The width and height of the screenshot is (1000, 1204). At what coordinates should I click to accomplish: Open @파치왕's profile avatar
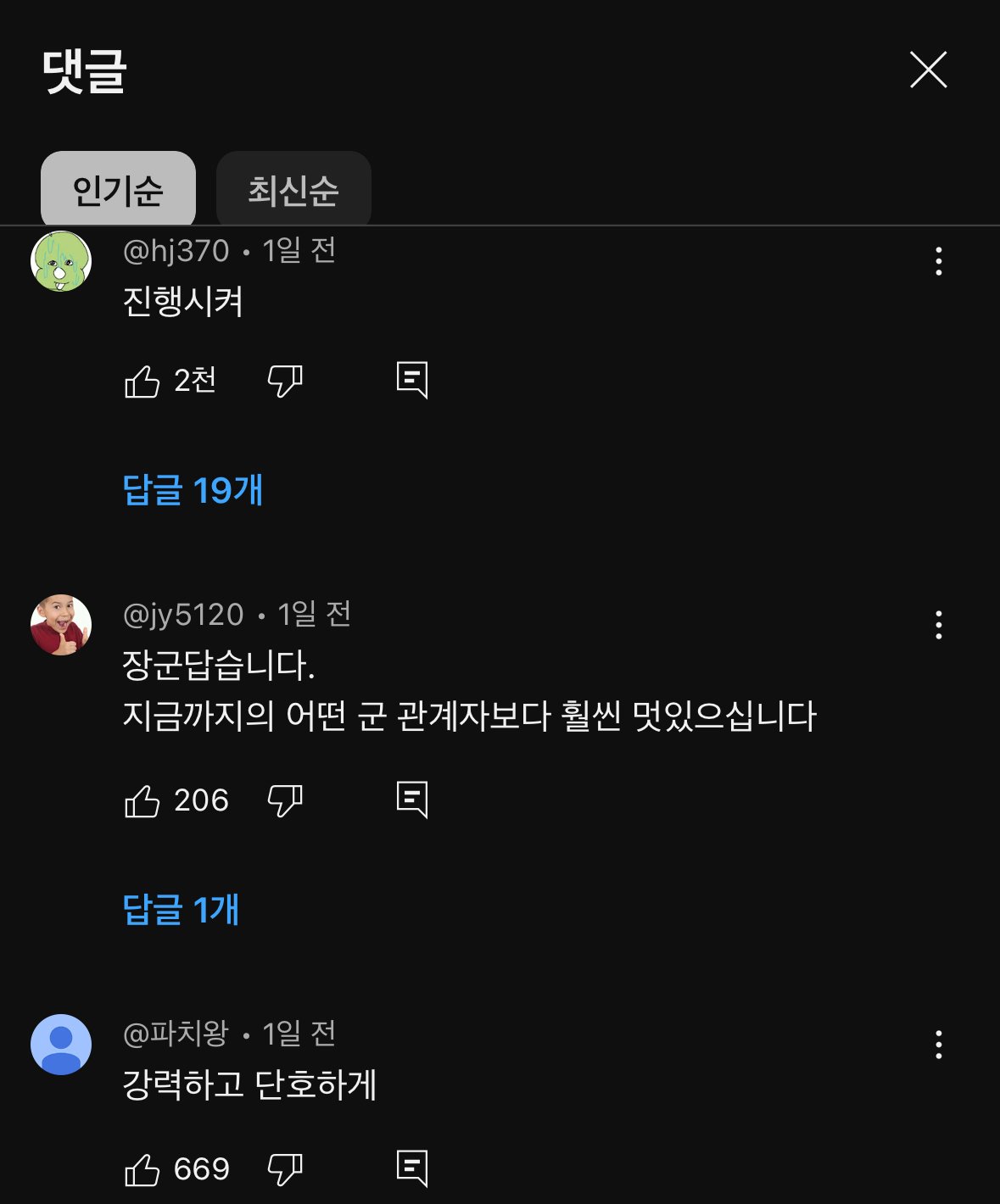[61, 1045]
